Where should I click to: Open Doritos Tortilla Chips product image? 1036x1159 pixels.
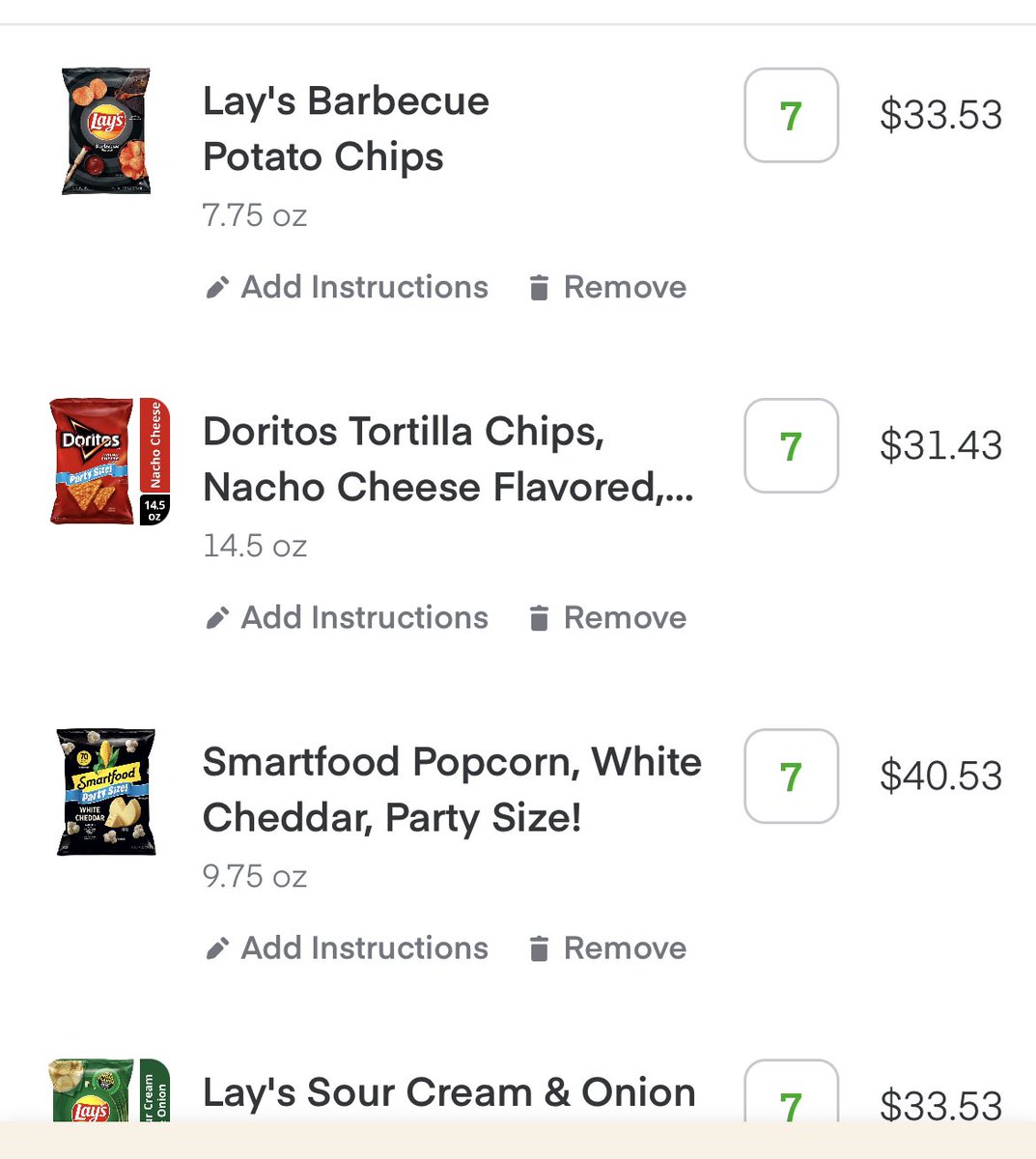click(x=108, y=462)
